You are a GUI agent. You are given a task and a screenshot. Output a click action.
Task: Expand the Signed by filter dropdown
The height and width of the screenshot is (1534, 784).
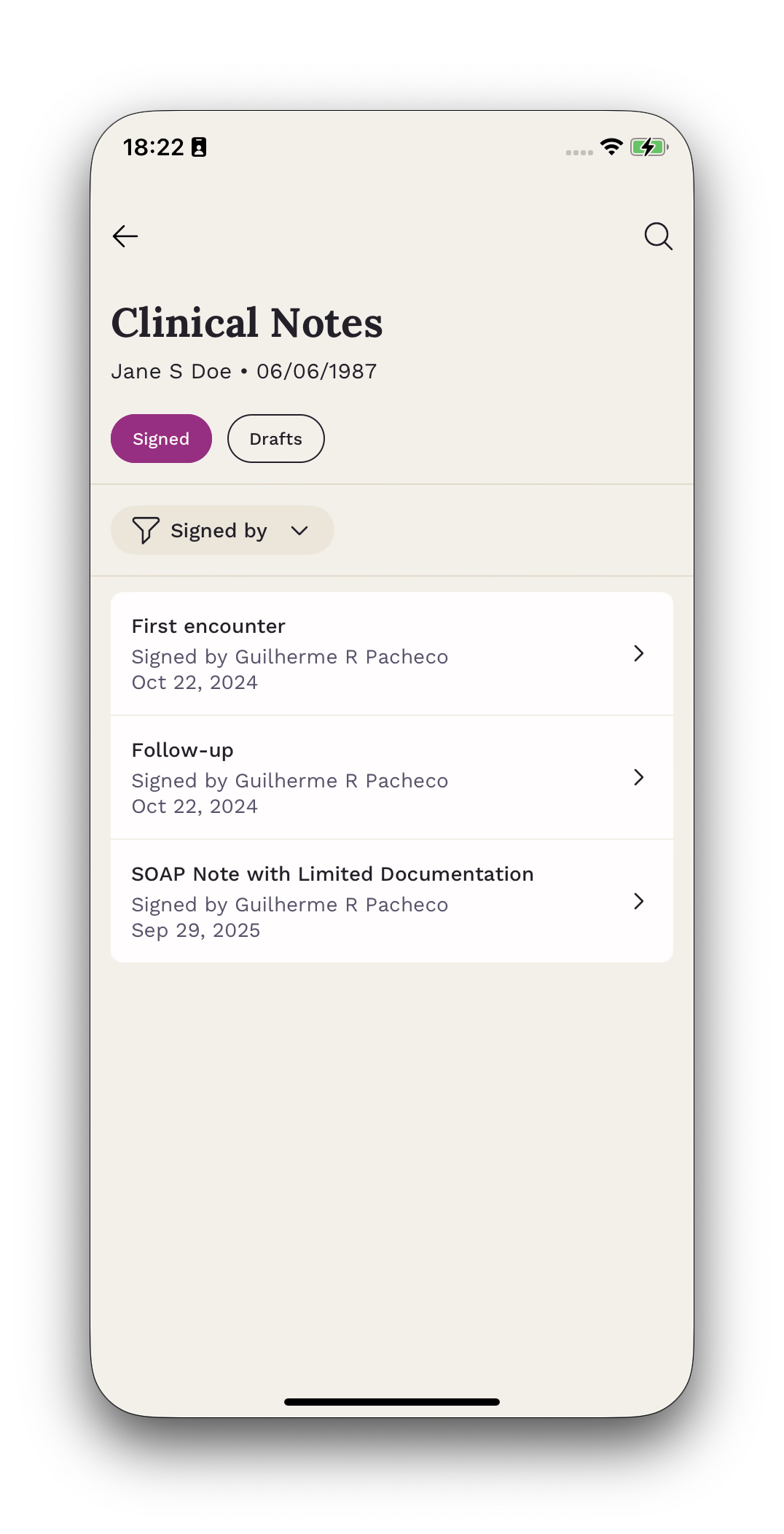222,531
